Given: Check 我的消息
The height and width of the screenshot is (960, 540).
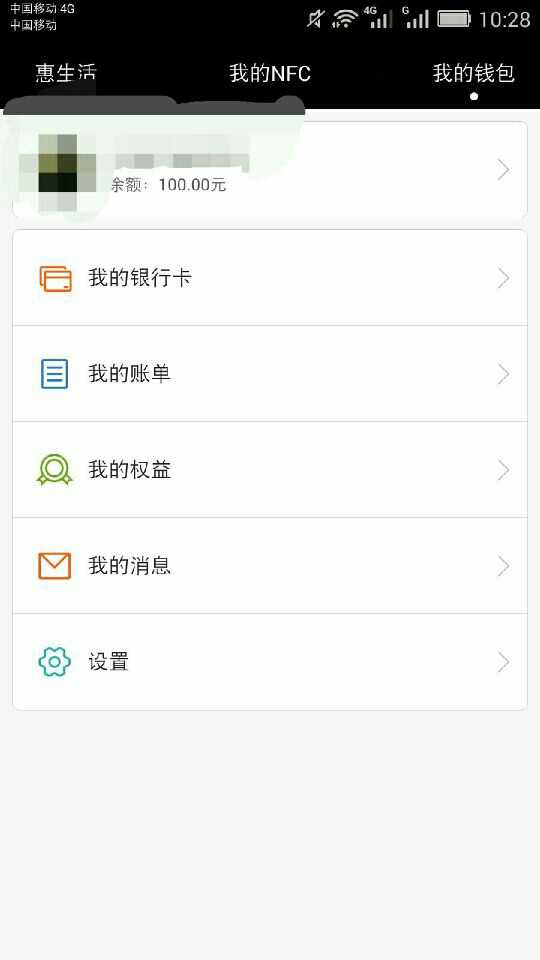Looking at the screenshot, I should pyautogui.click(x=270, y=566).
